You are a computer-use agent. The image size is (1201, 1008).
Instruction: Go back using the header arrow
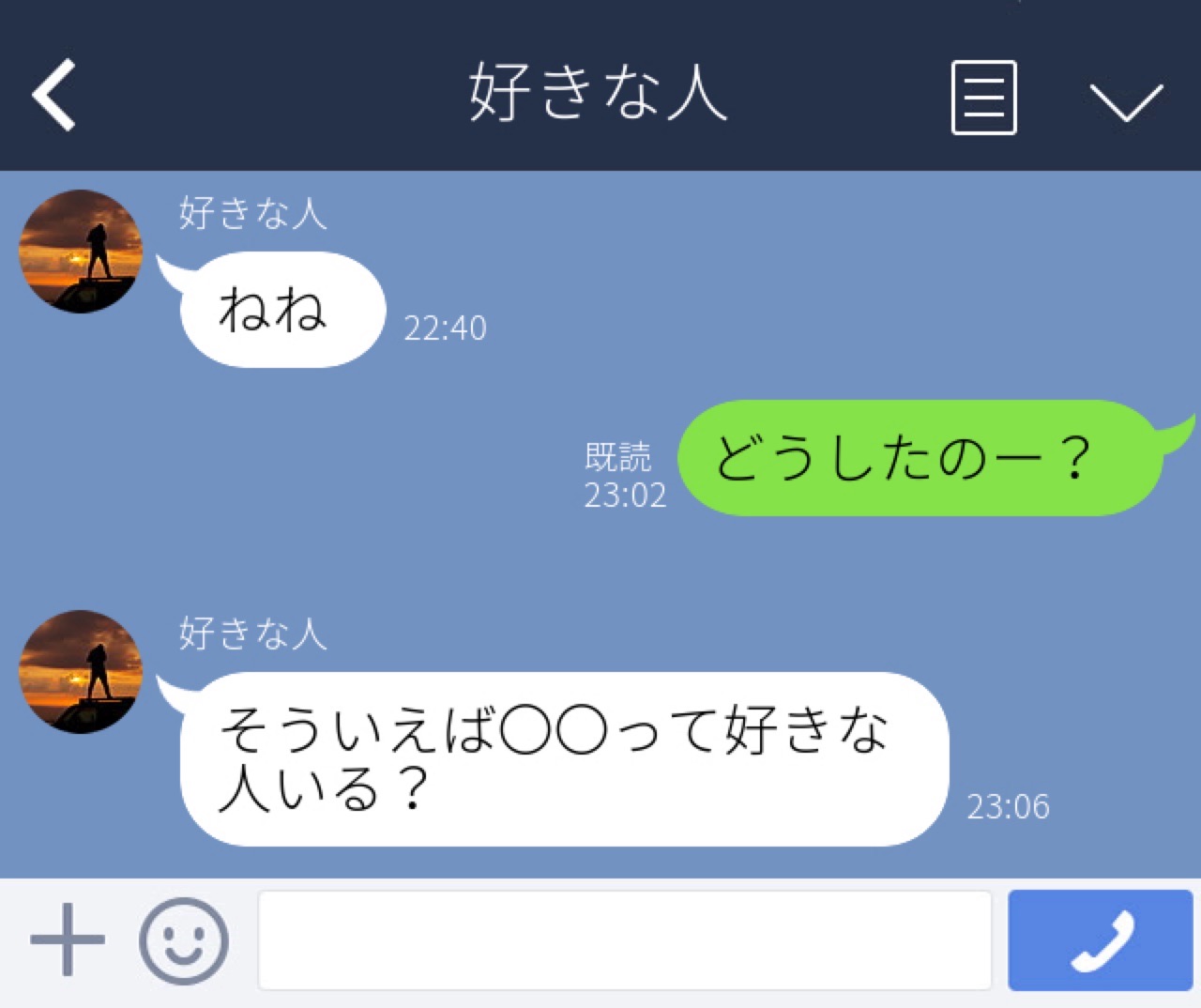(x=53, y=94)
